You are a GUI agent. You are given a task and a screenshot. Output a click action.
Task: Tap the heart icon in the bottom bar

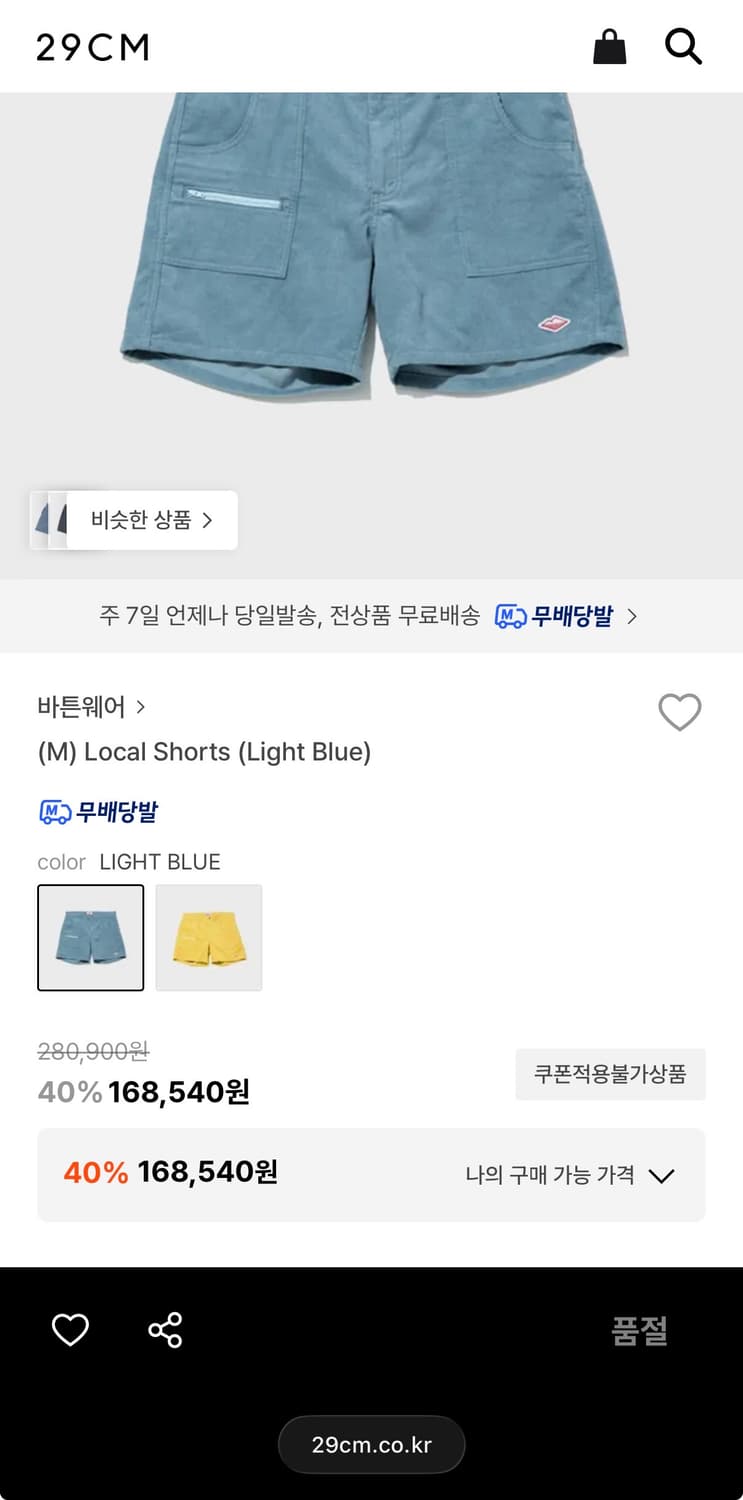click(x=69, y=1330)
